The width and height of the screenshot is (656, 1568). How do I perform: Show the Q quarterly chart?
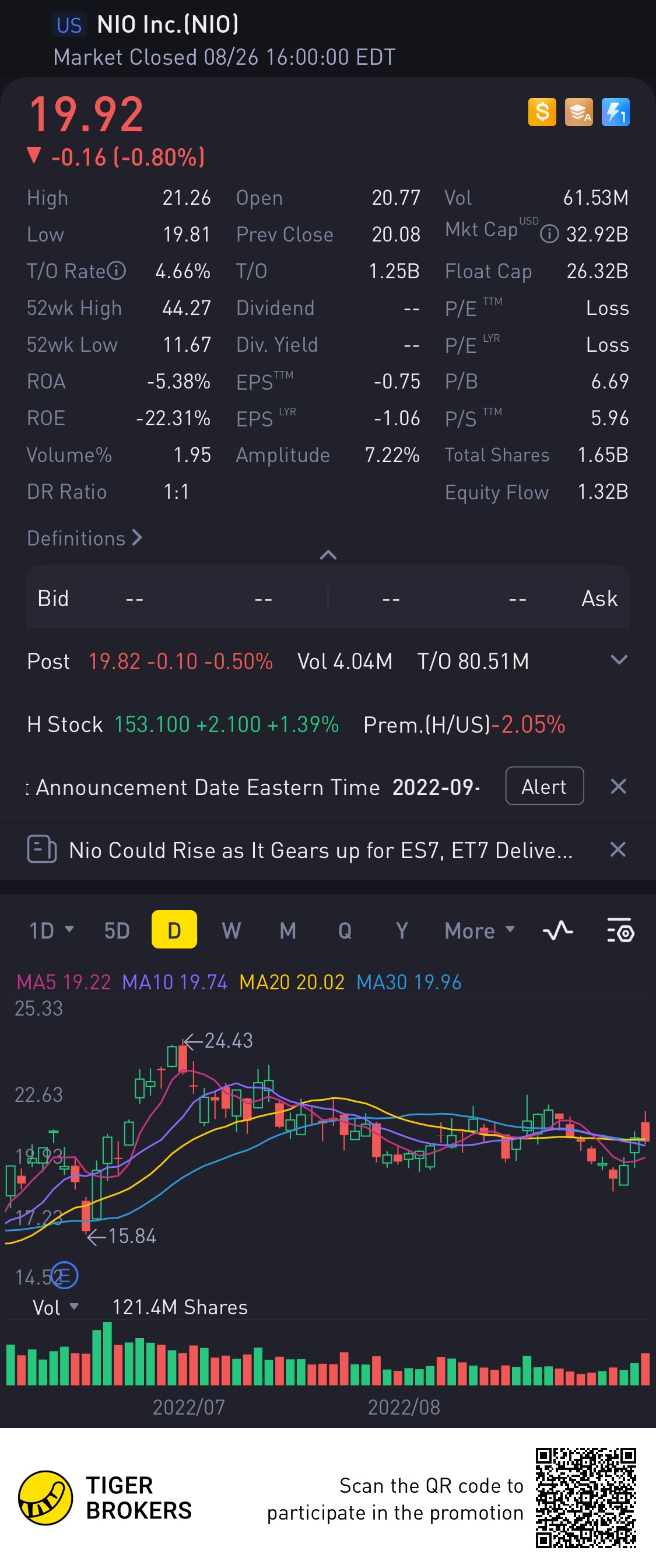pyautogui.click(x=345, y=930)
